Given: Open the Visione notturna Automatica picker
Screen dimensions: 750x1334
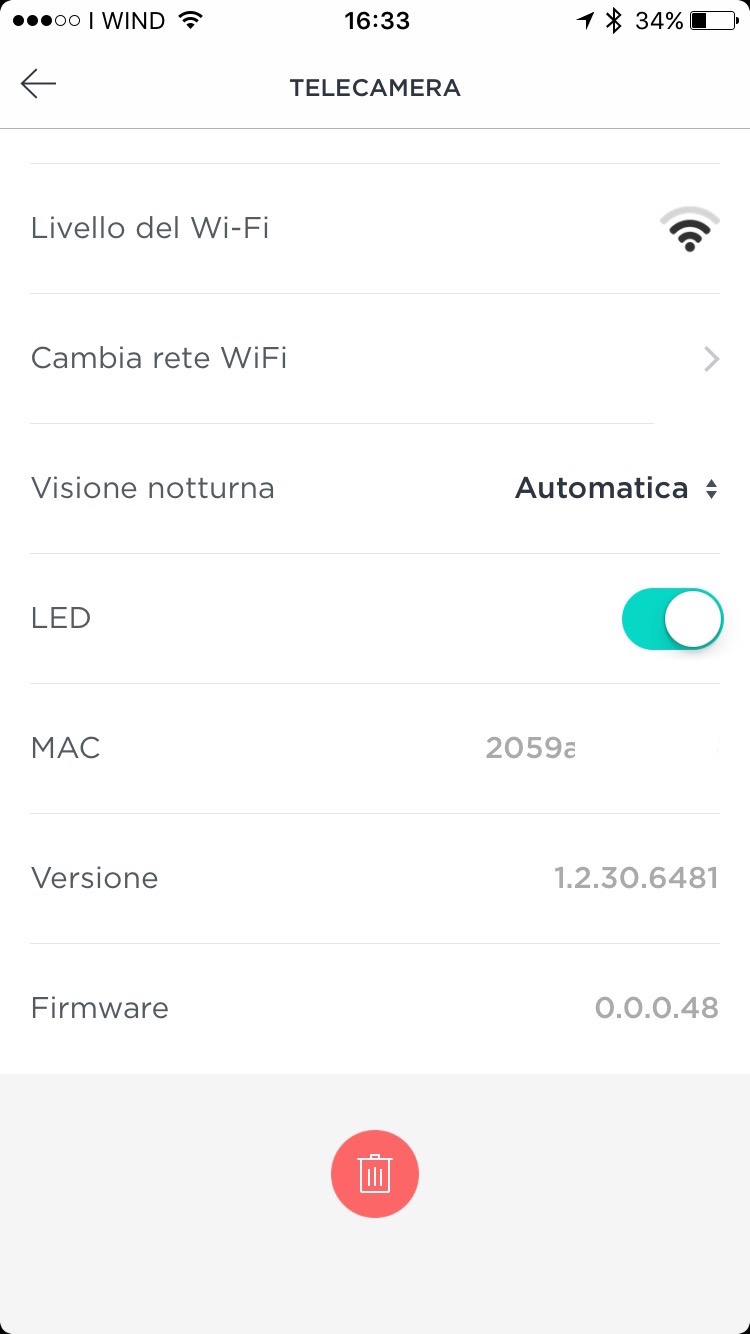Looking at the screenshot, I should coord(616,489).
